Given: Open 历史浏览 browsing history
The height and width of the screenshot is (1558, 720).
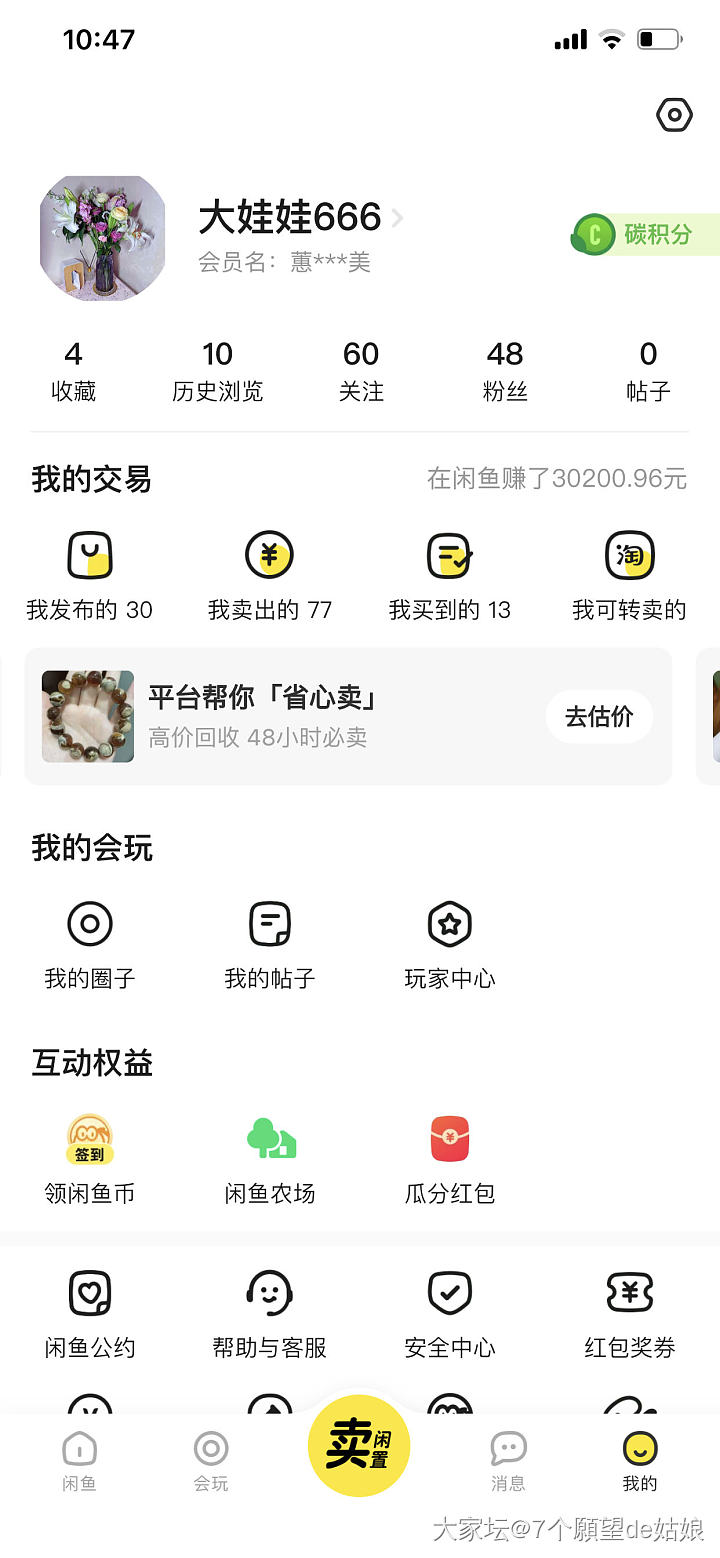Looking at the screenshot, I should click(217, 370).
